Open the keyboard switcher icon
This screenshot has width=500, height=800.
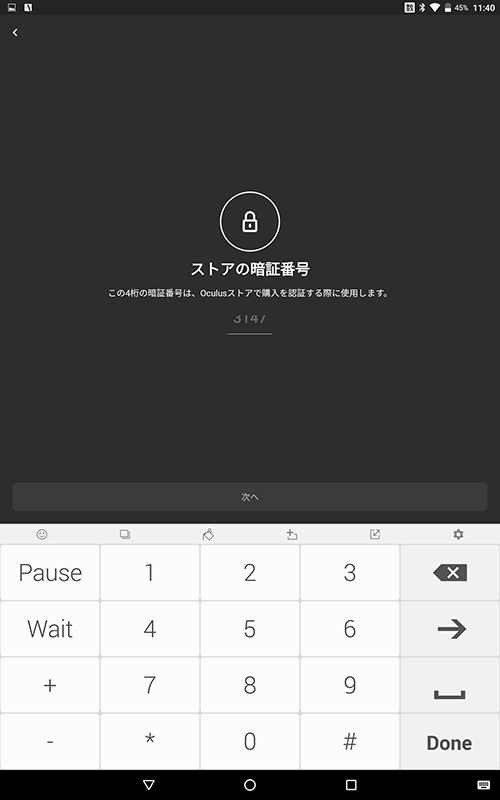click(483, 785)
